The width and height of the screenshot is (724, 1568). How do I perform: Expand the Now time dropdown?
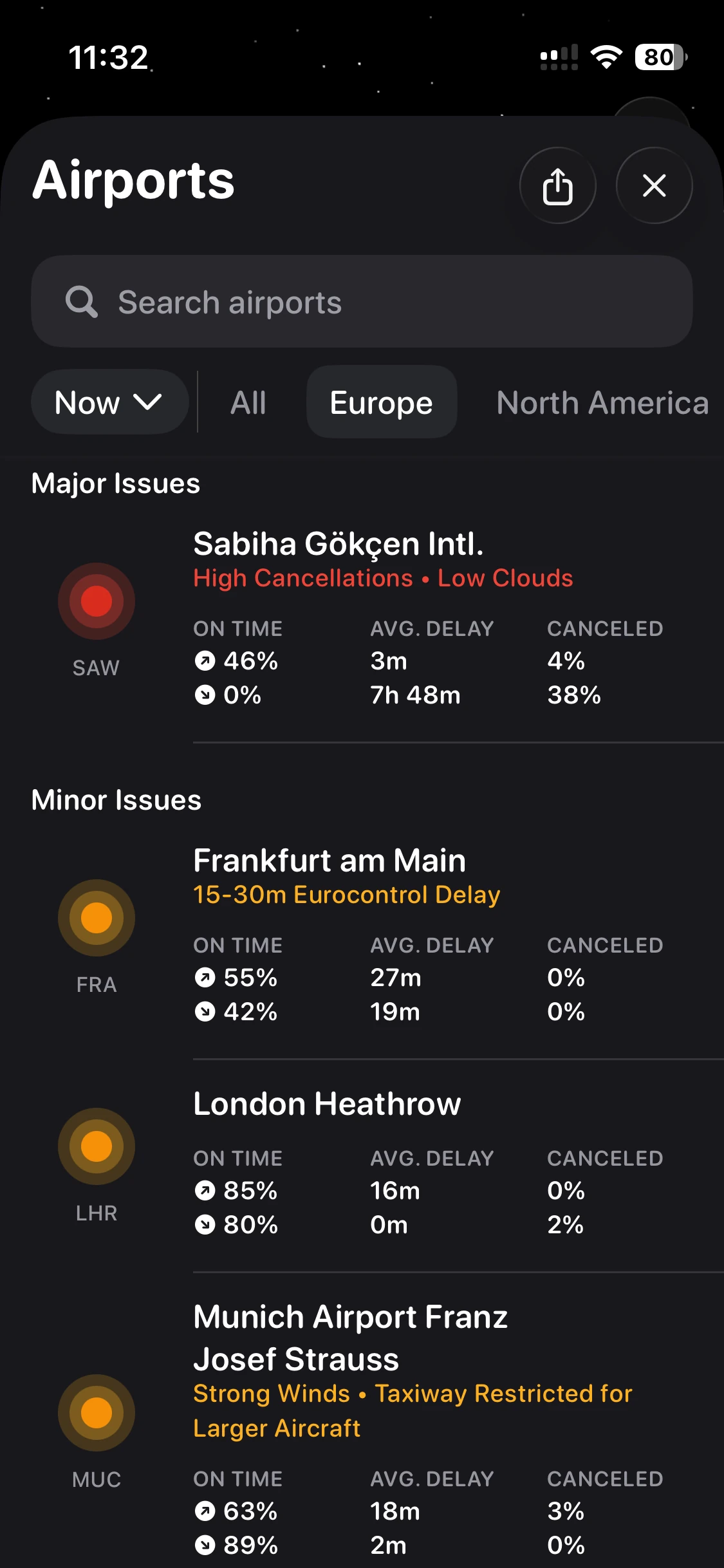tap(109, 402)
